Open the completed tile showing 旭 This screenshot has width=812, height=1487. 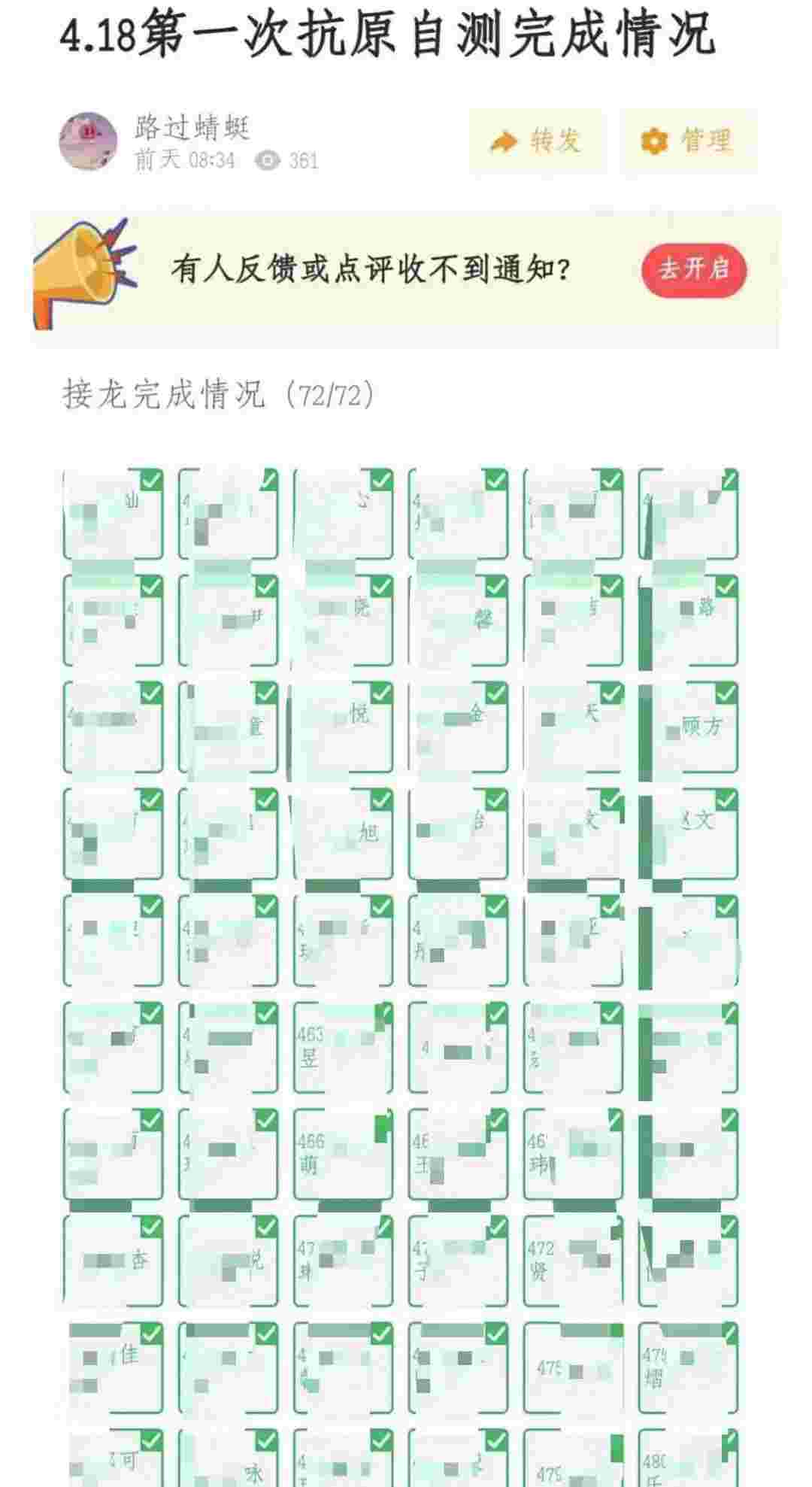tap(343, 833)
